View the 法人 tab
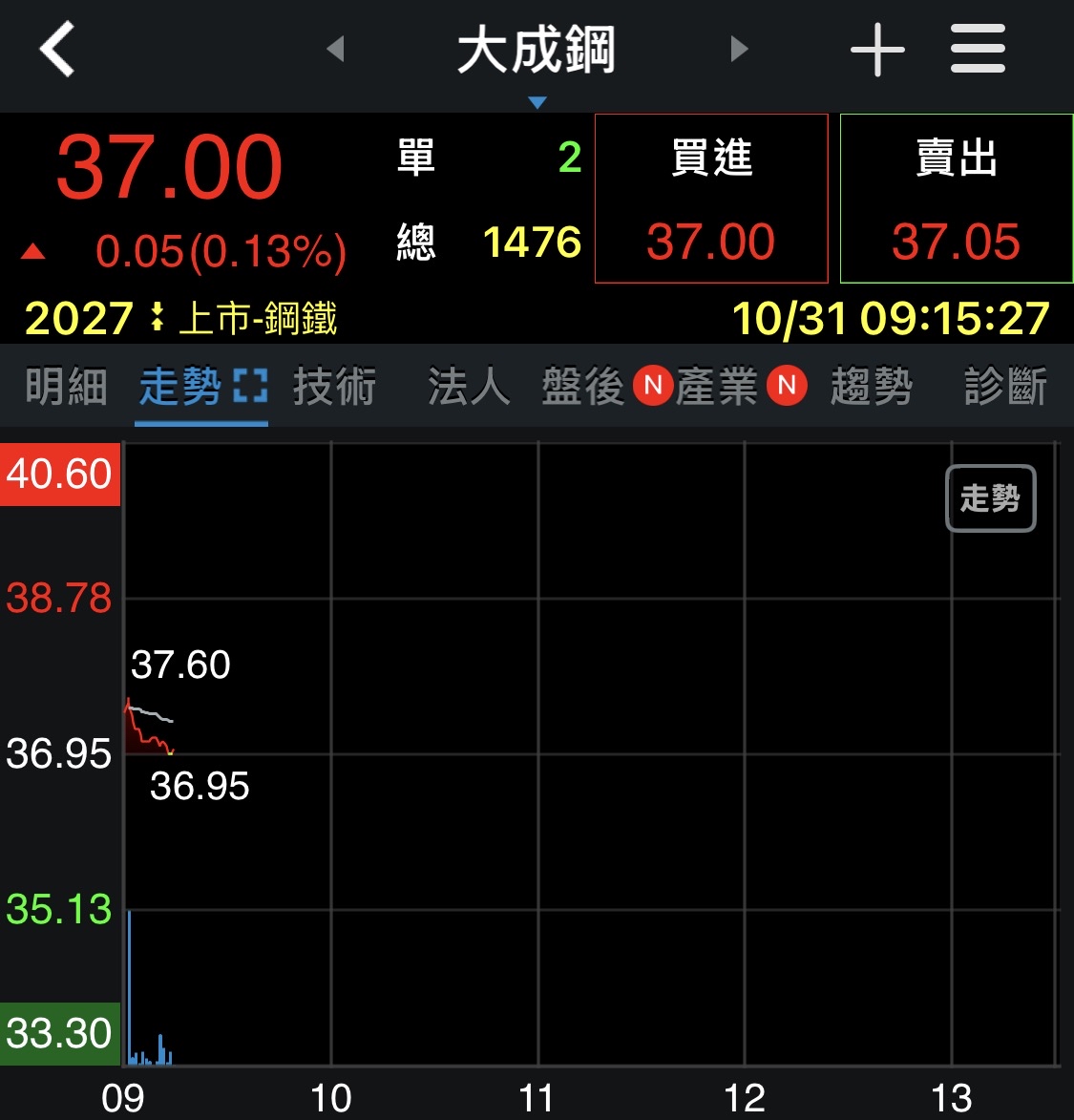The height and width of the screenshot is (1120, 1074). [469, 387]
